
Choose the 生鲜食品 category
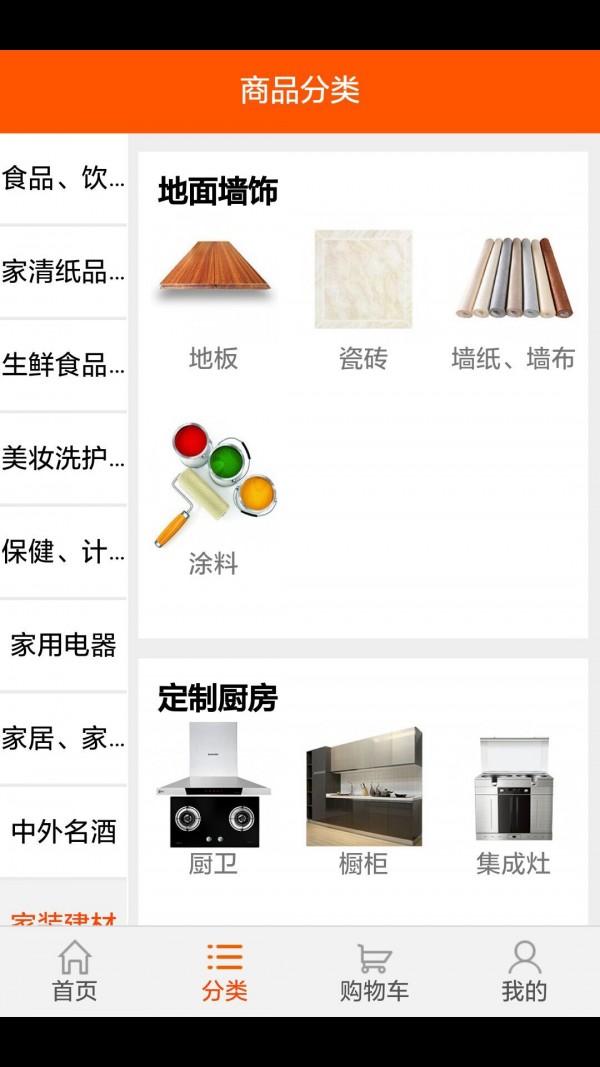pos(64,365)
